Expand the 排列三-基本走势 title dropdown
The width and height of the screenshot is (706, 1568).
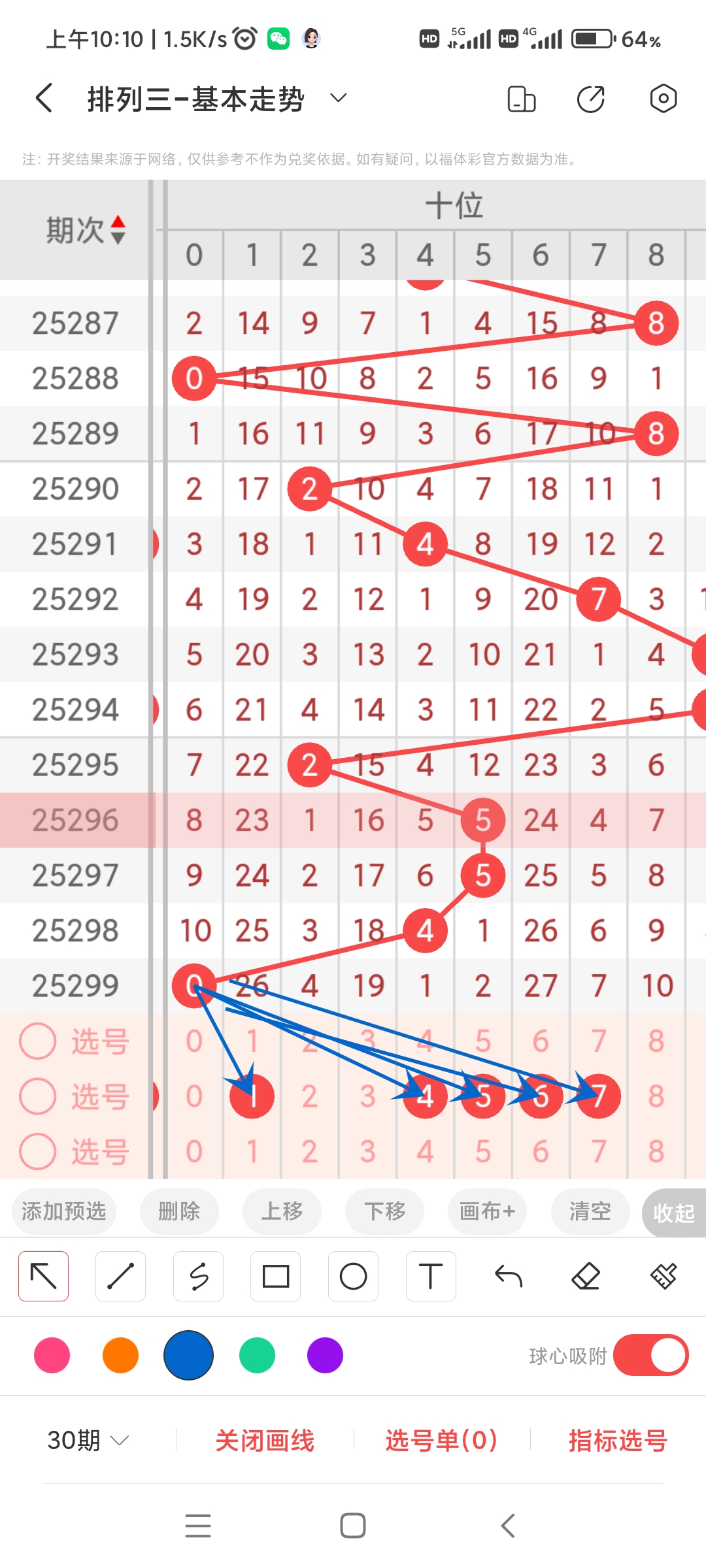(x=338, y=99)
